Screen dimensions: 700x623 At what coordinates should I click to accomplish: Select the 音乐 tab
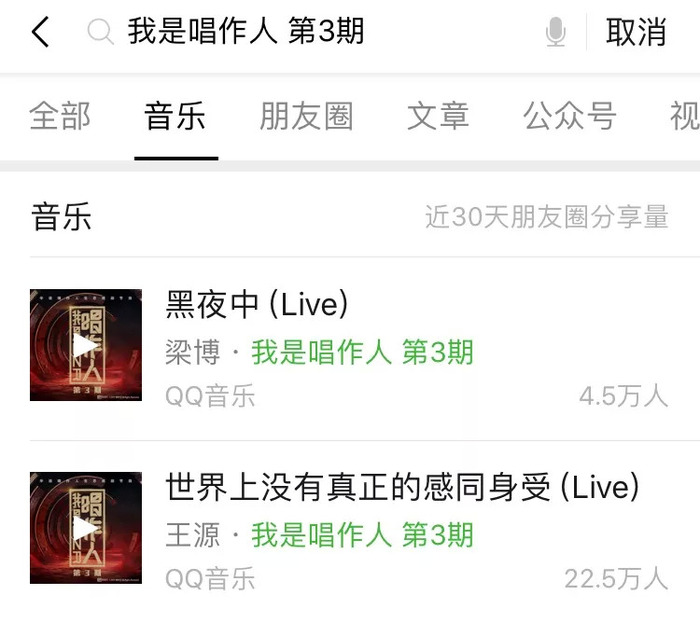tap(175, 117)
